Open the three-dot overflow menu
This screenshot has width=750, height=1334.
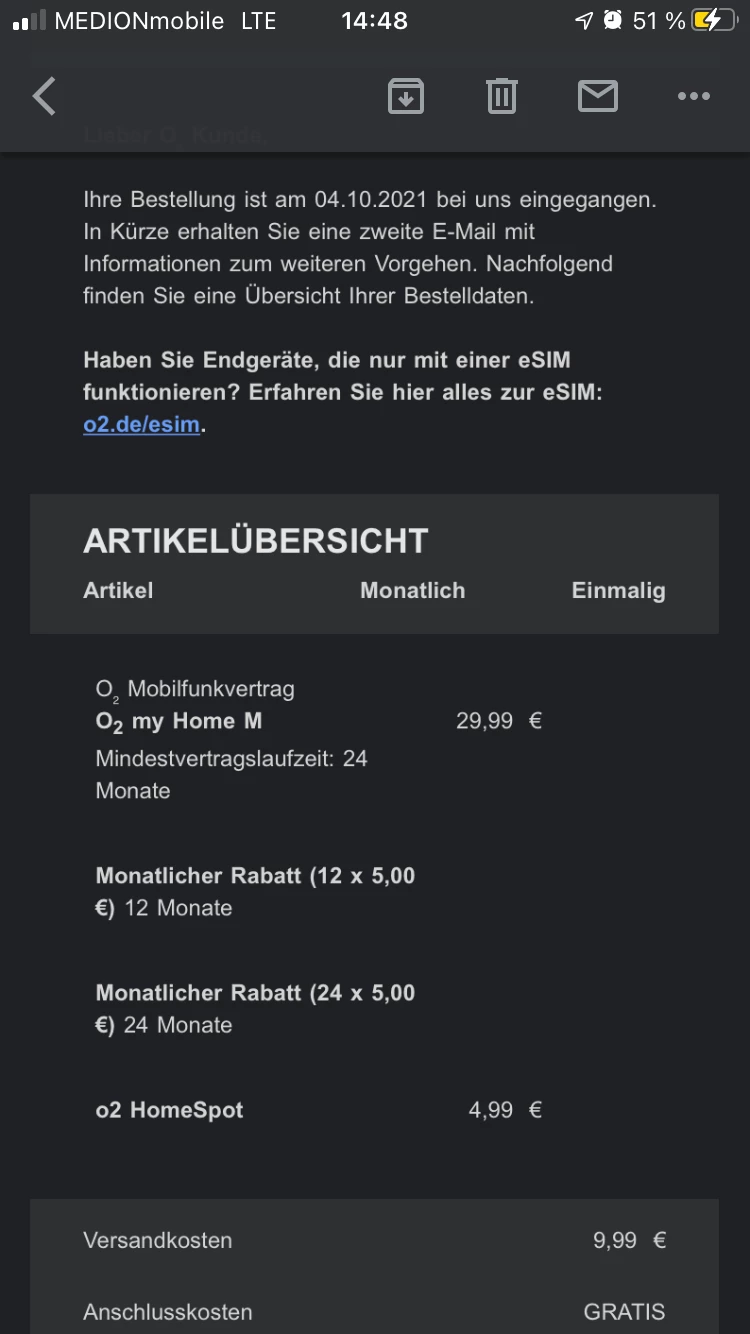[693, 96]
